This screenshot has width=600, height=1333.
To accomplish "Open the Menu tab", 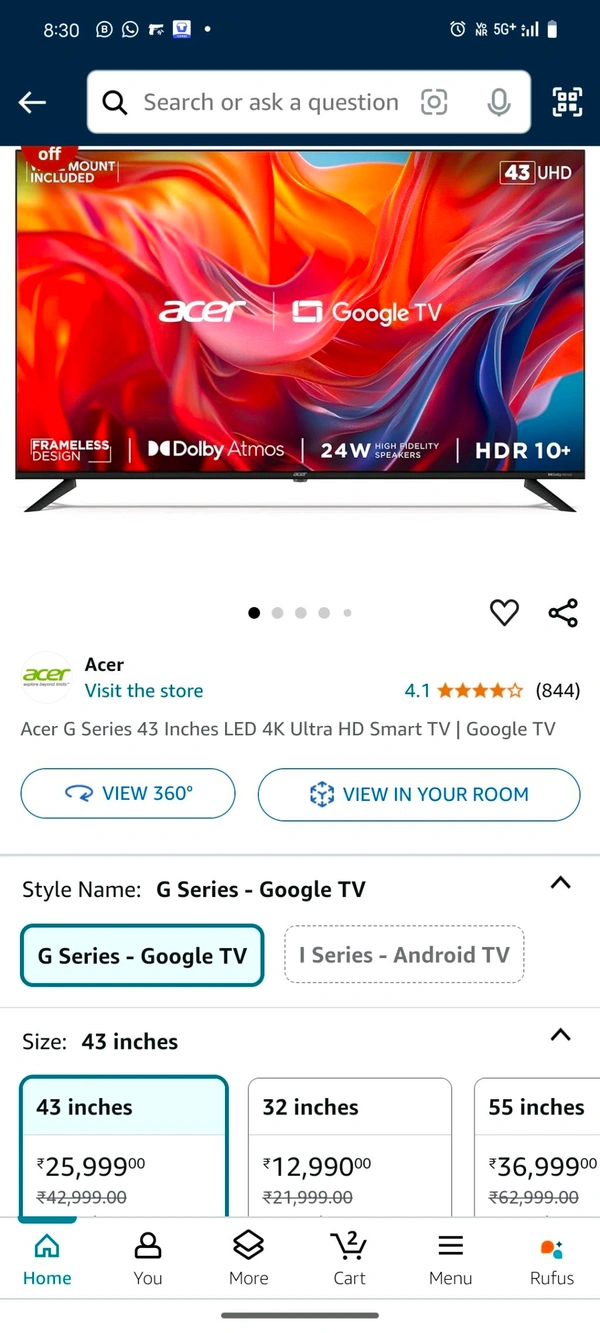I will click(450, 1258).
